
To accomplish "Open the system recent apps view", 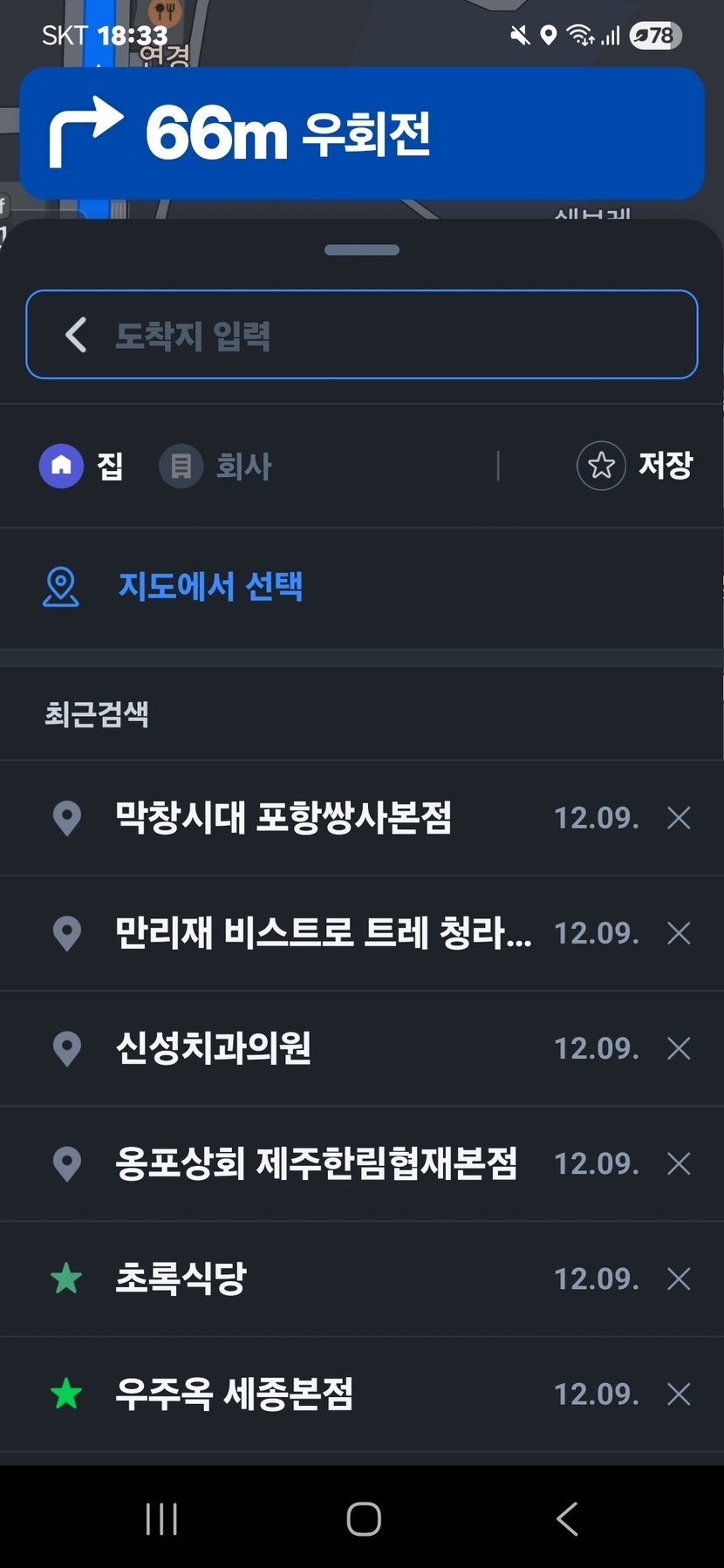I will (x=161, y=1519).
